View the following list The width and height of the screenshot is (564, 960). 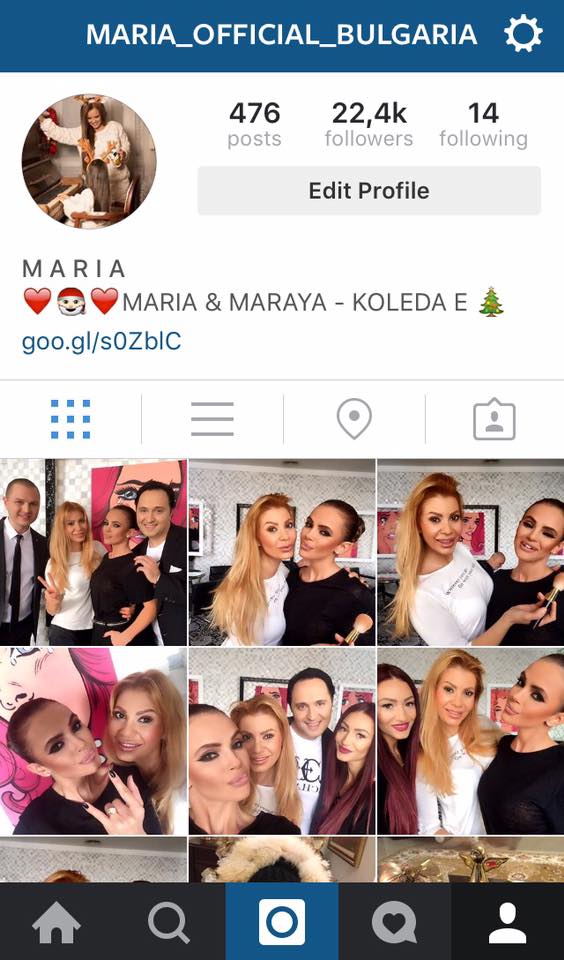pos(483,125)
